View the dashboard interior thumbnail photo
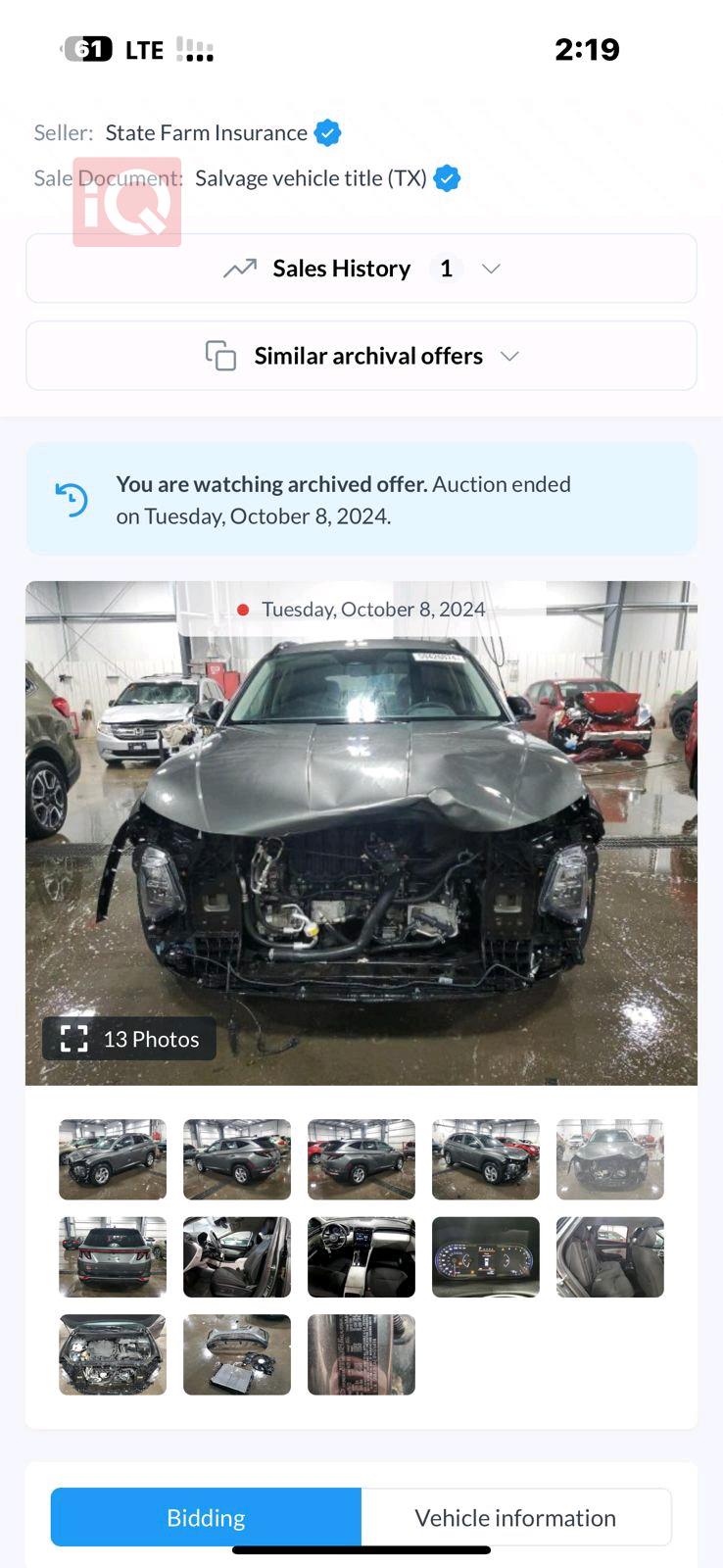This screenshot has width=723, height=1568. point(361,1257)
